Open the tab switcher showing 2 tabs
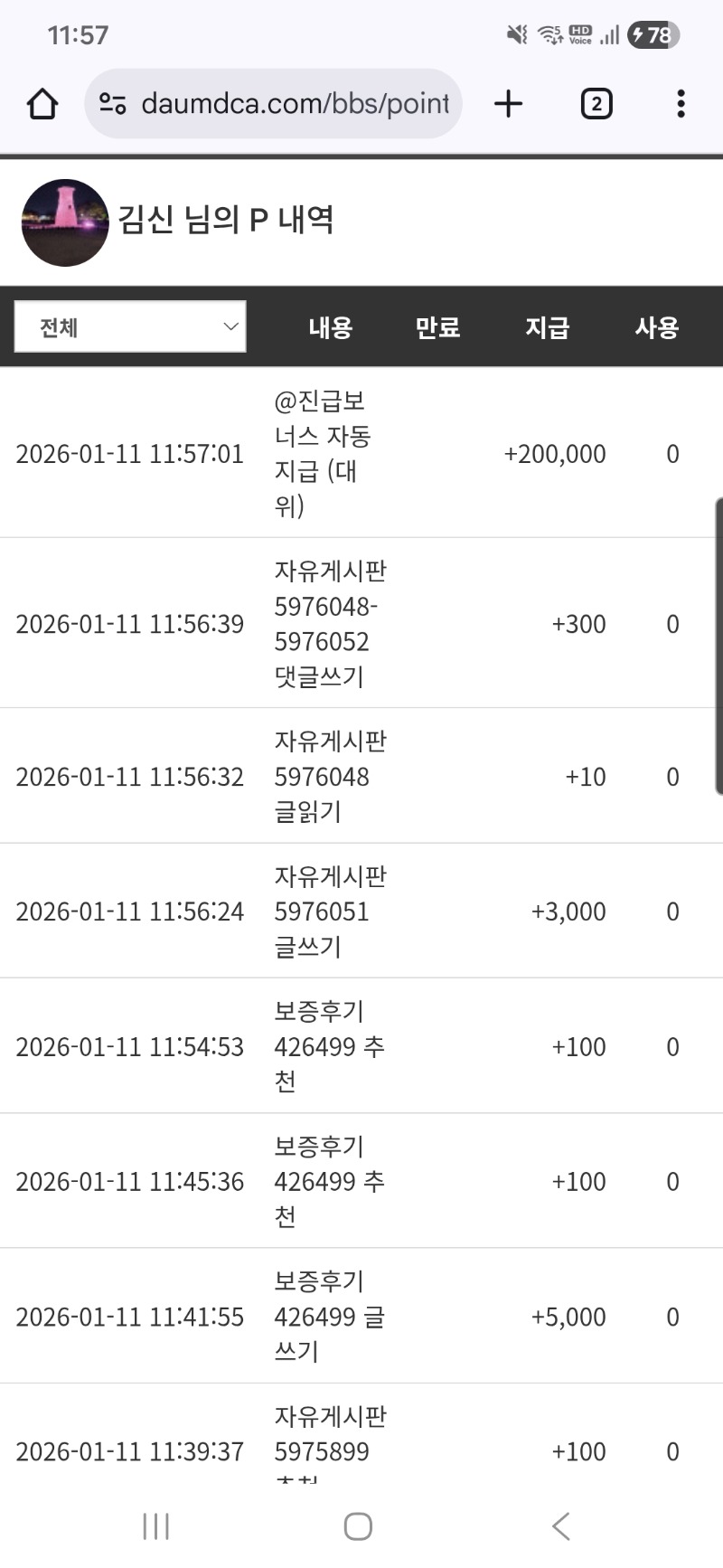Viewport: 723px width, 1568px height. [x=596, y=103]
